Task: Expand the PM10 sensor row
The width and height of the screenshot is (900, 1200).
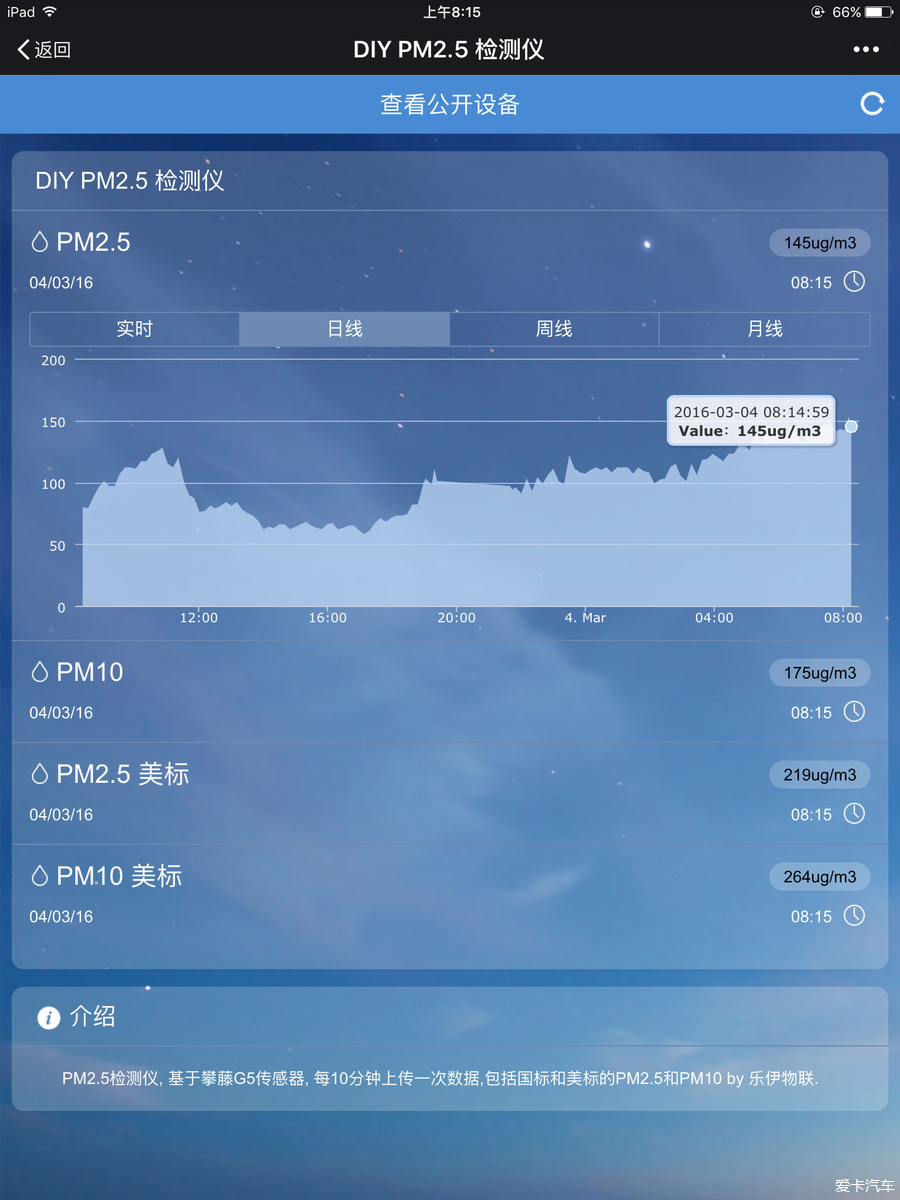Action: [90, 672]
